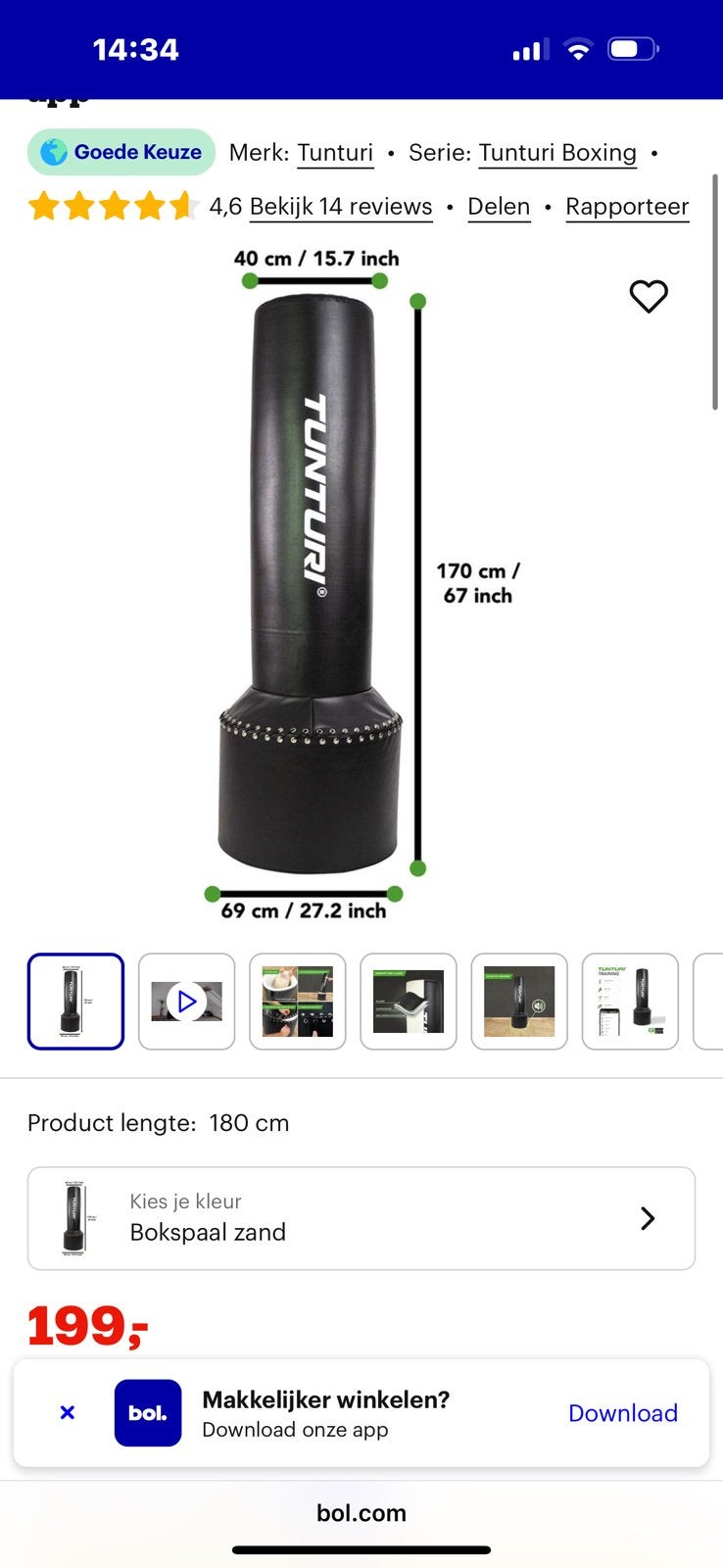Tap the Delen share link
Viewport: 723px width, 1568px height.
coord(499,207)
